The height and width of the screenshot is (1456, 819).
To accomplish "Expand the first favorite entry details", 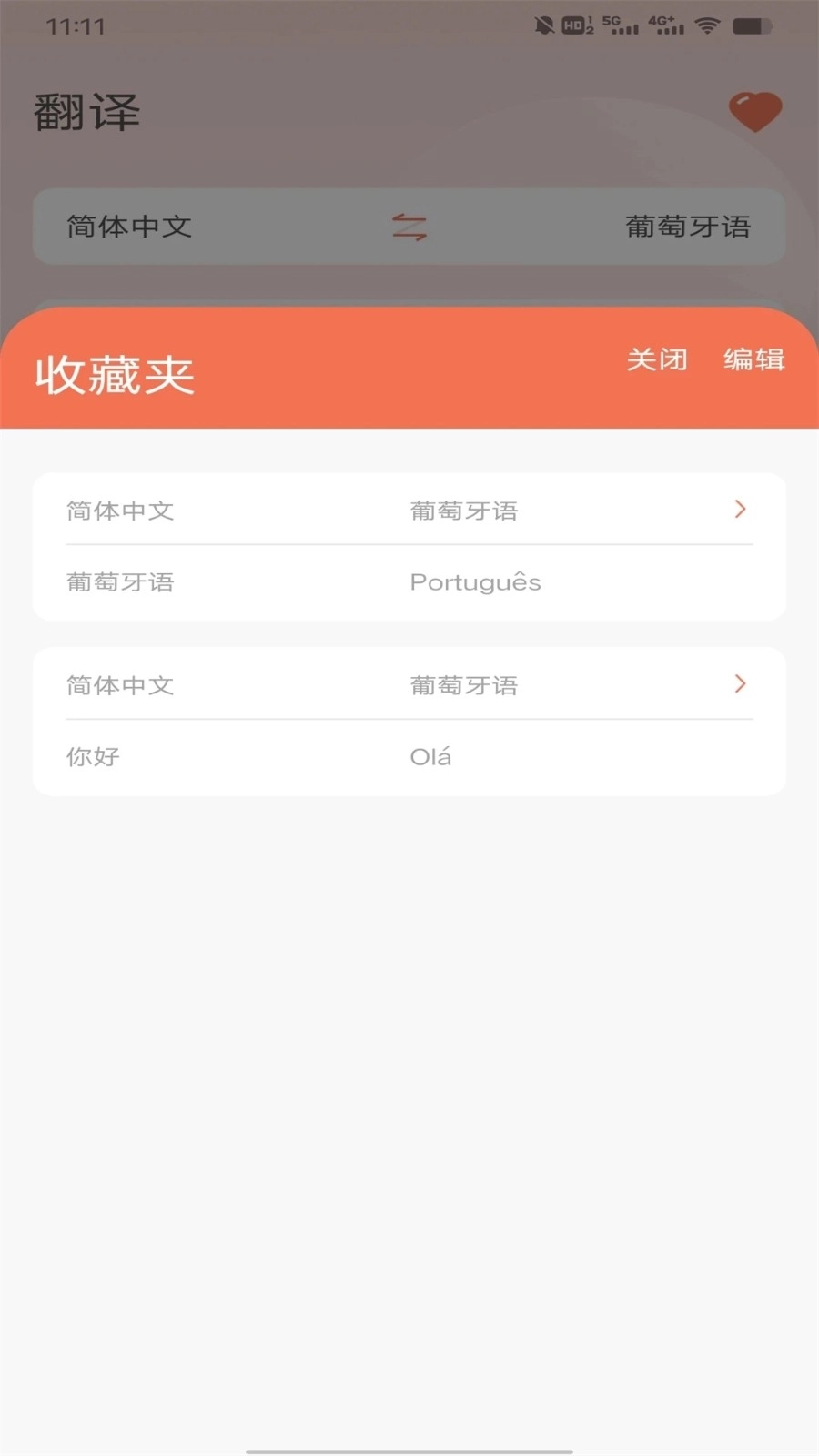I will tap(739, 509).
